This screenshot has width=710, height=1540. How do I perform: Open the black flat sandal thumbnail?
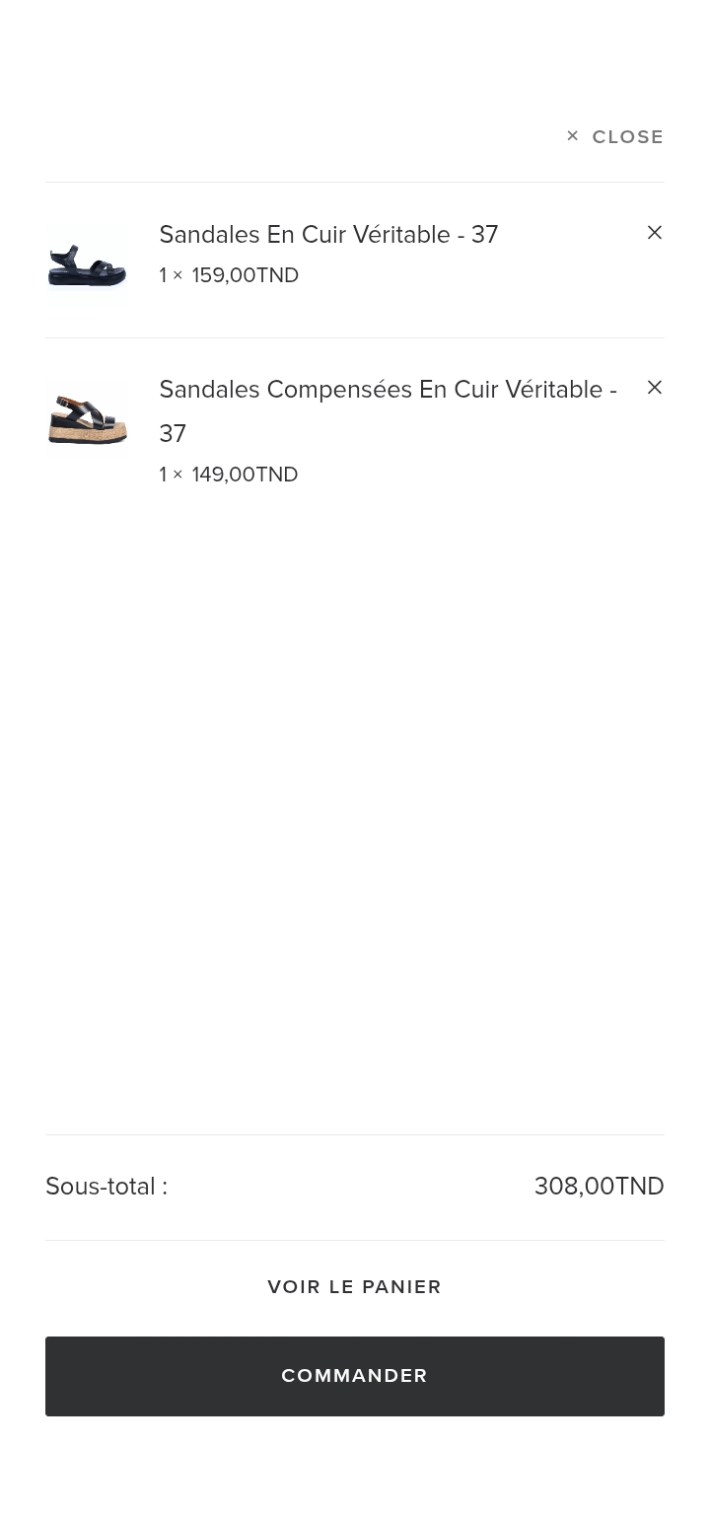point(87,264)
